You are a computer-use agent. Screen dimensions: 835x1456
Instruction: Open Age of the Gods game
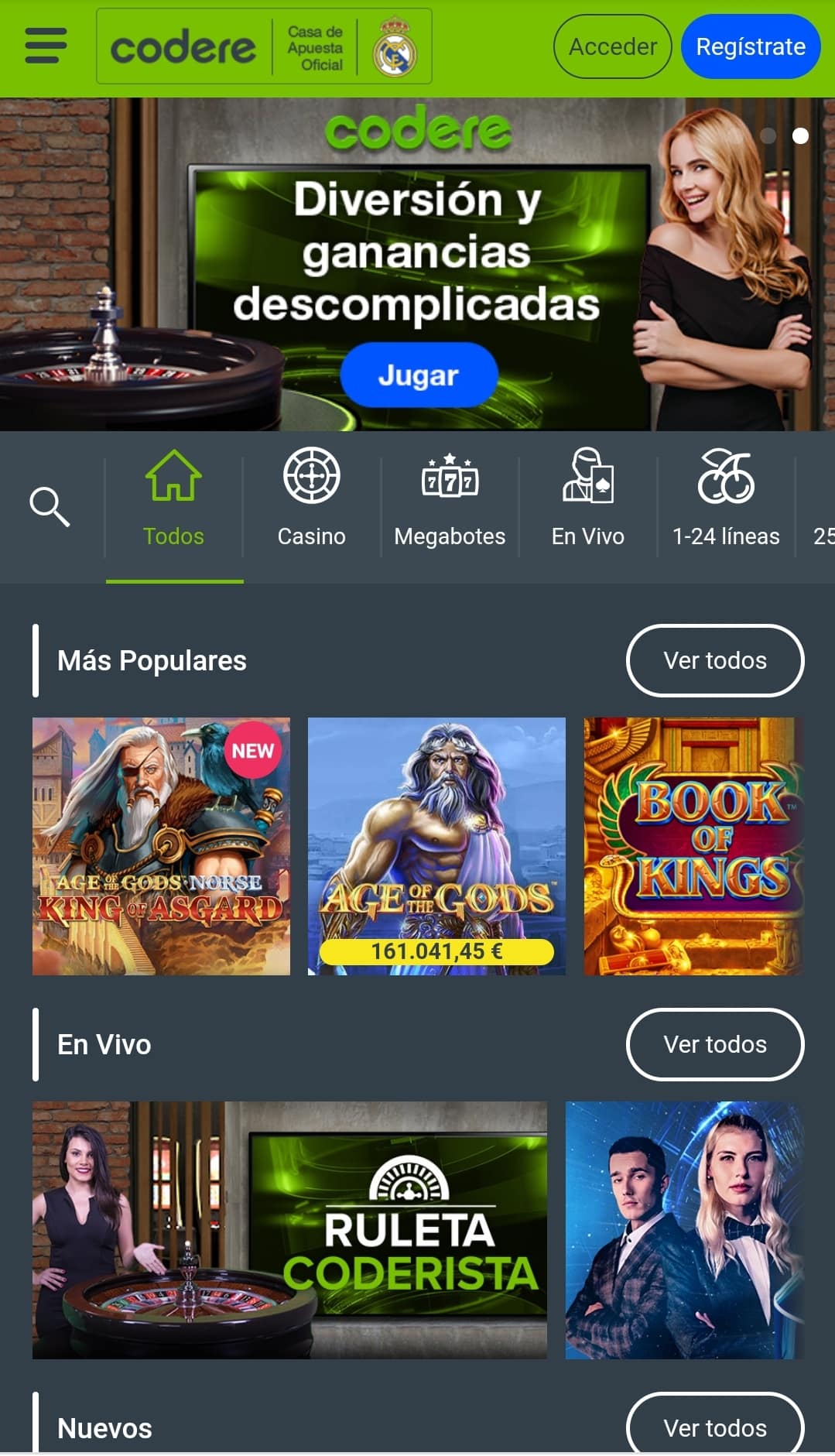436,846
